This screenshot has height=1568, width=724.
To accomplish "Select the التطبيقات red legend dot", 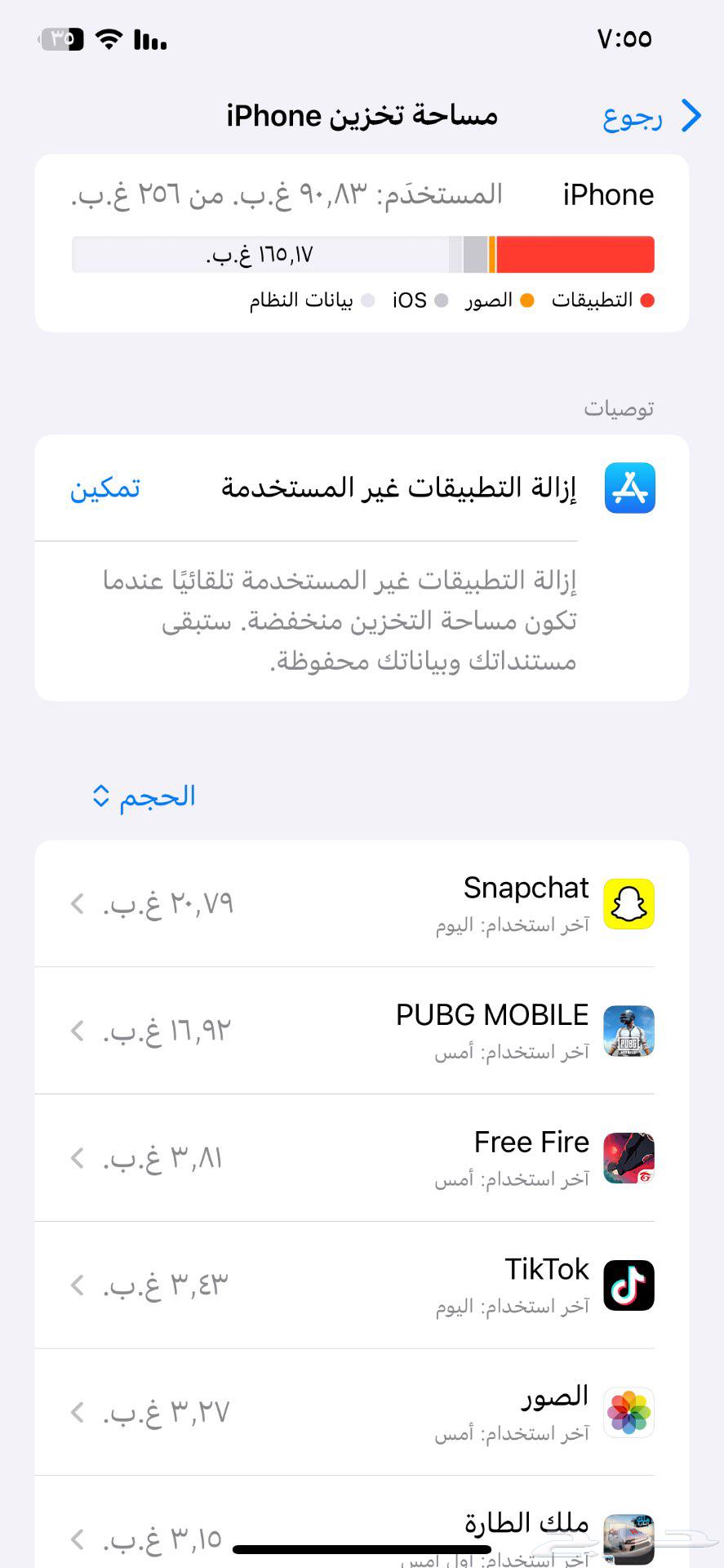I will pyautogui.click(x=649, y=300).
